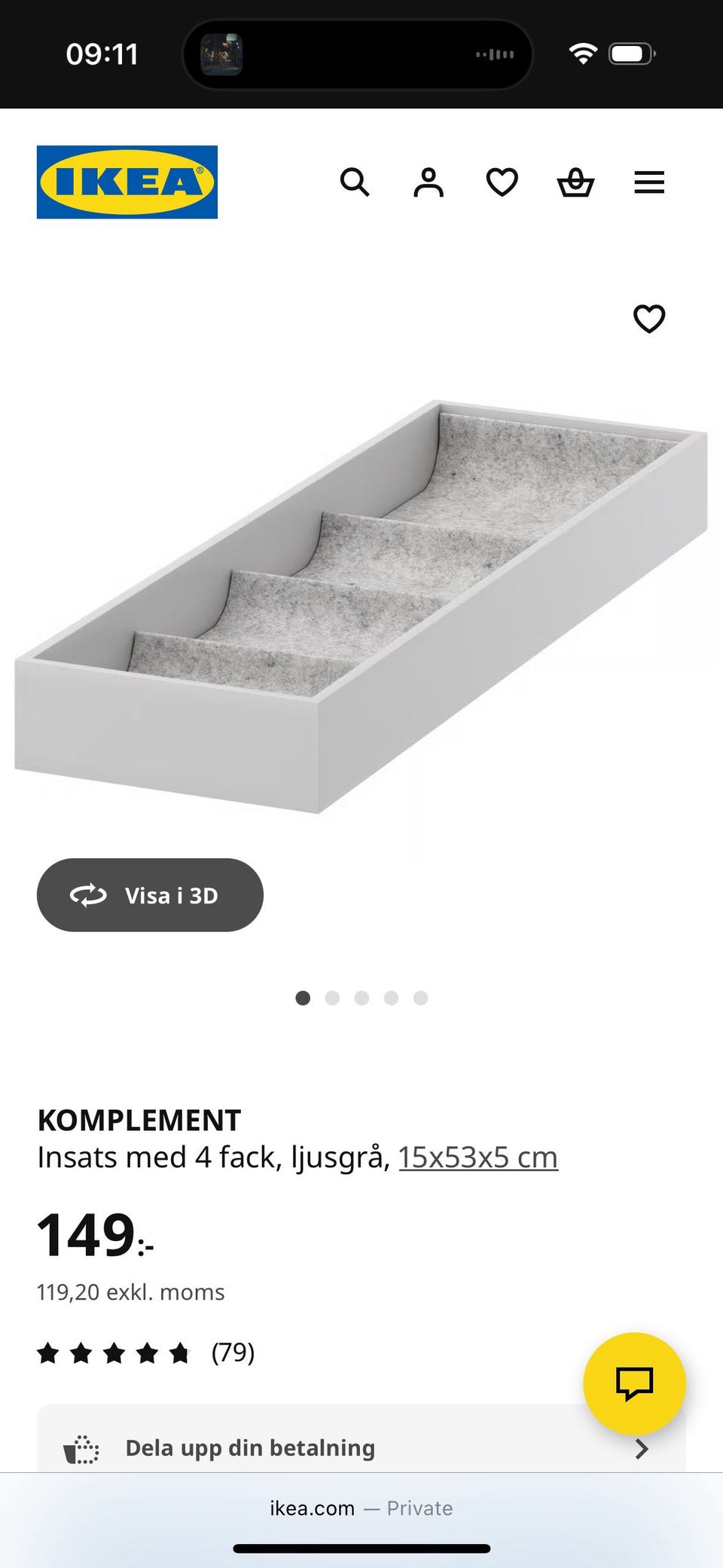Open the chat assistant bubble
Viewport: 723px width, 1568px height.
(x=636, y=1383)
